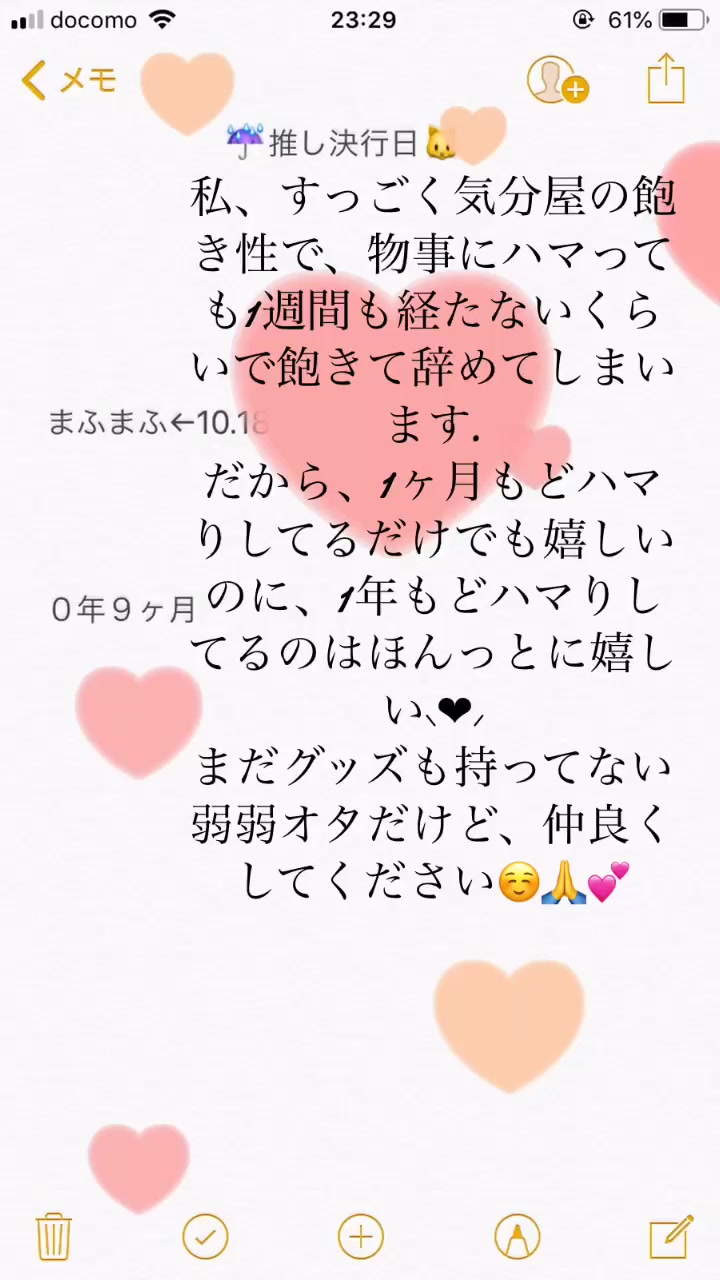The height and width of the screenshot is (1280, 720).
Task: Tap the plus icon to add an attachment
Action: (x=361, y=1237)
